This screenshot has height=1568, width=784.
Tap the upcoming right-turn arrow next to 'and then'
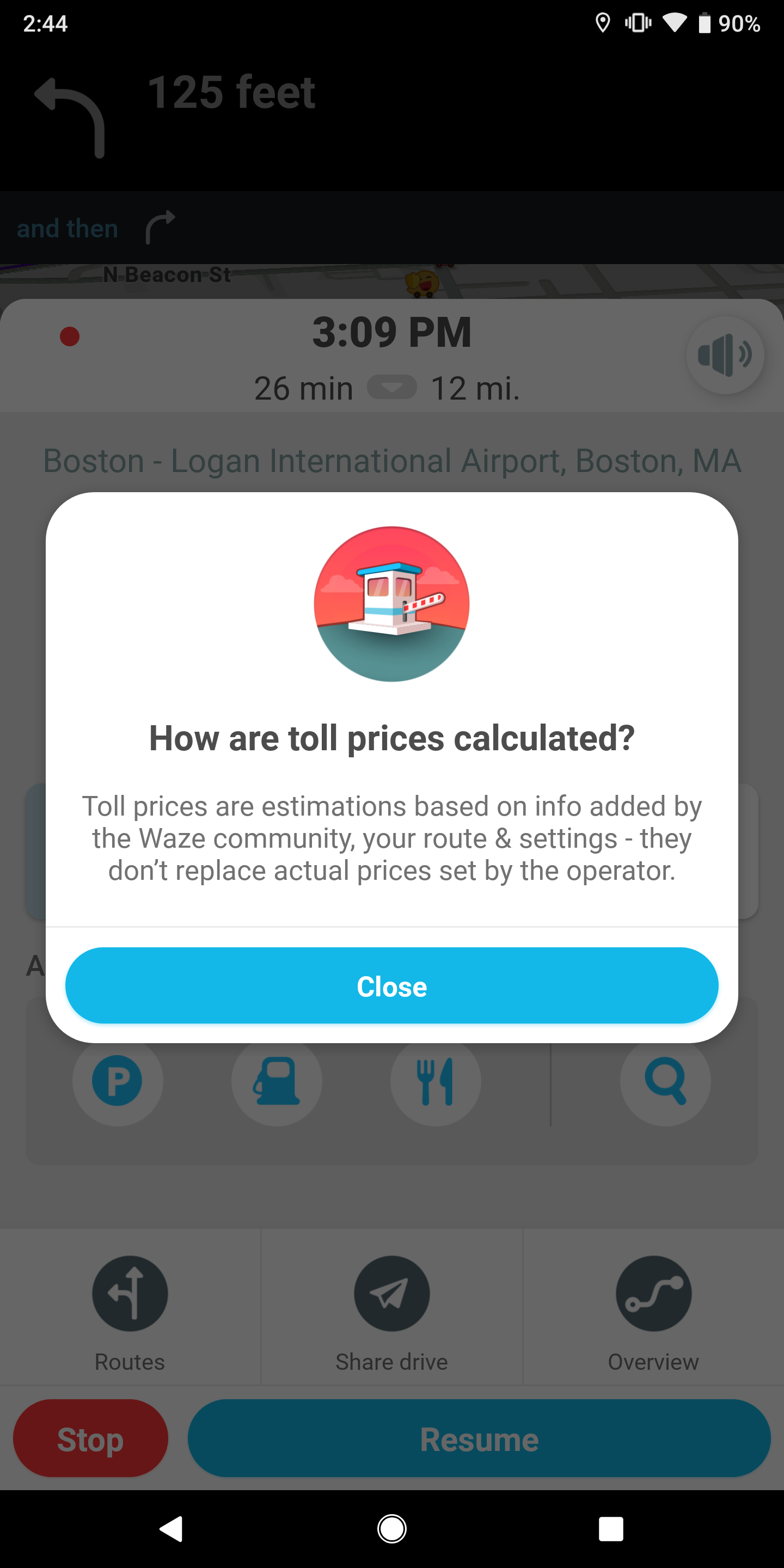[160, 226]
